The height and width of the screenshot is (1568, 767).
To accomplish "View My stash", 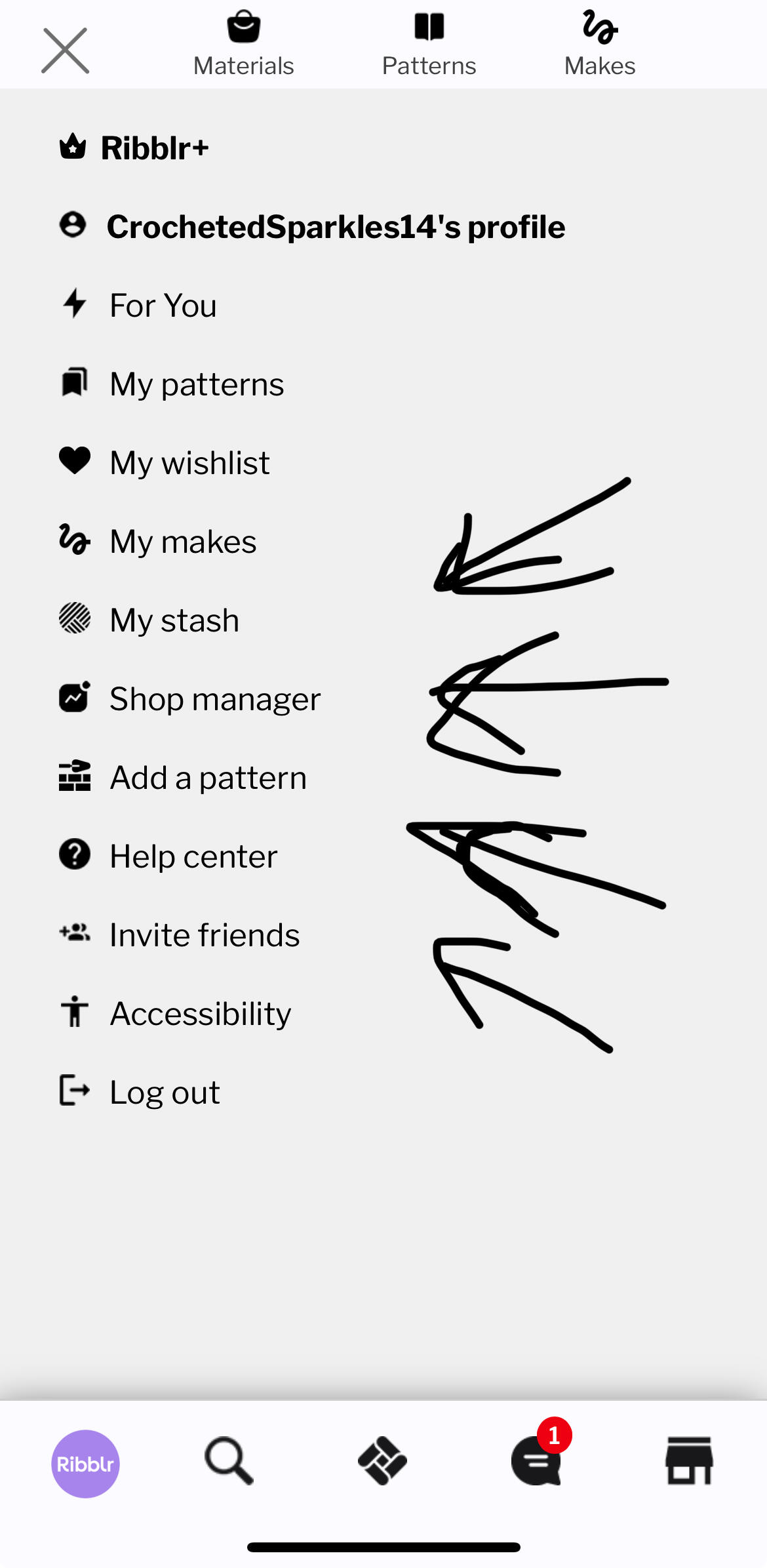I will 149,620.
